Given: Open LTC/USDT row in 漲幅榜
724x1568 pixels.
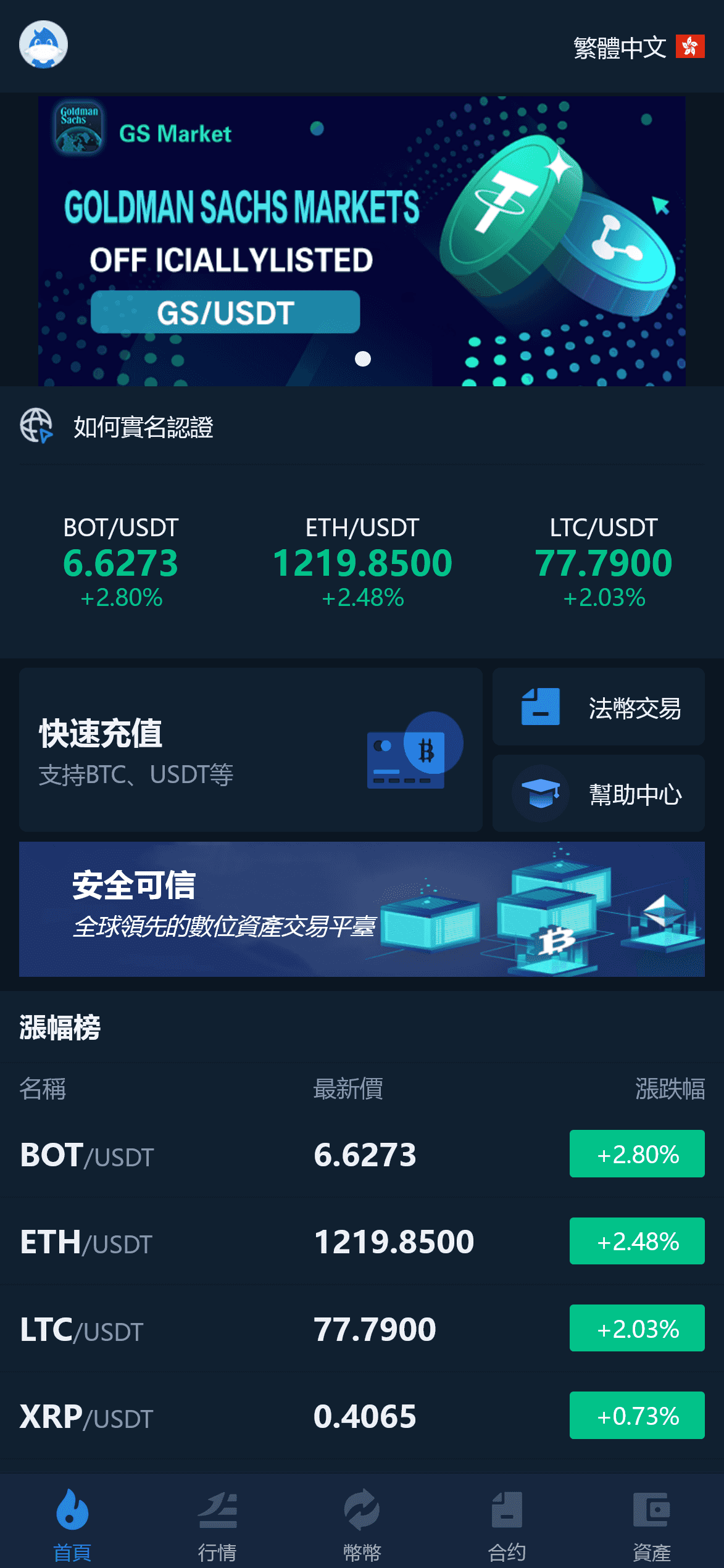Looking at the screenshot, I should coord(362,1328).
